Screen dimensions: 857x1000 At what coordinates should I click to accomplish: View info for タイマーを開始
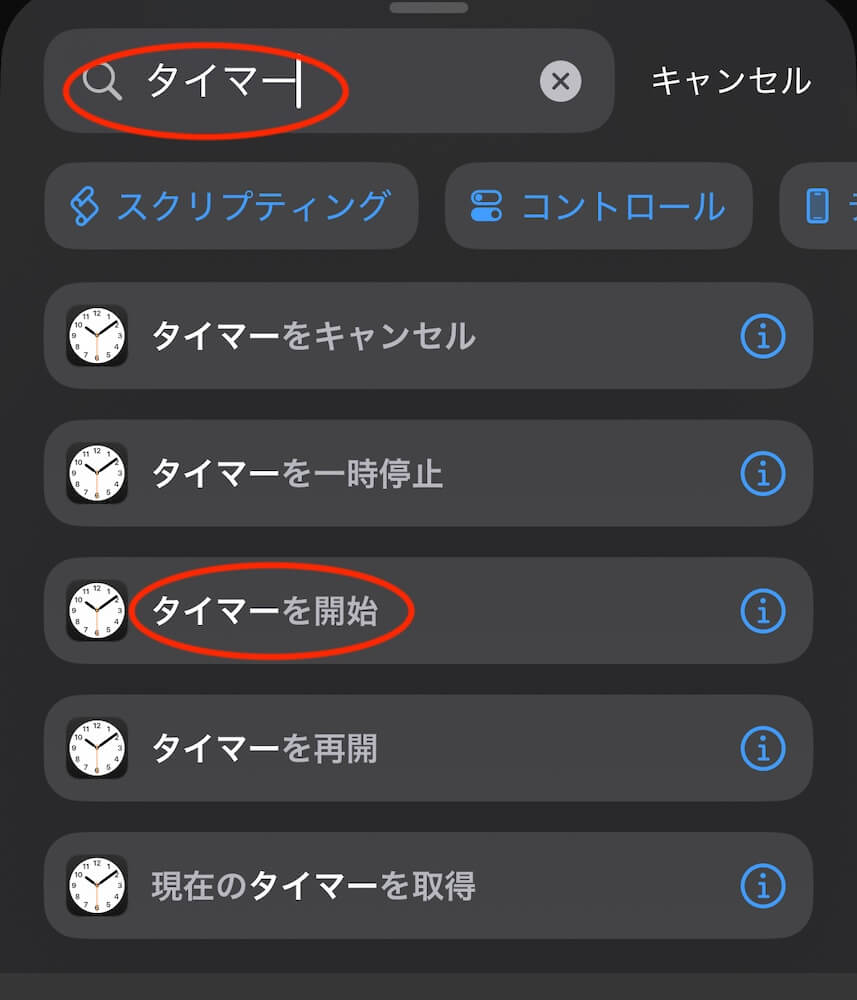point(763,611)
